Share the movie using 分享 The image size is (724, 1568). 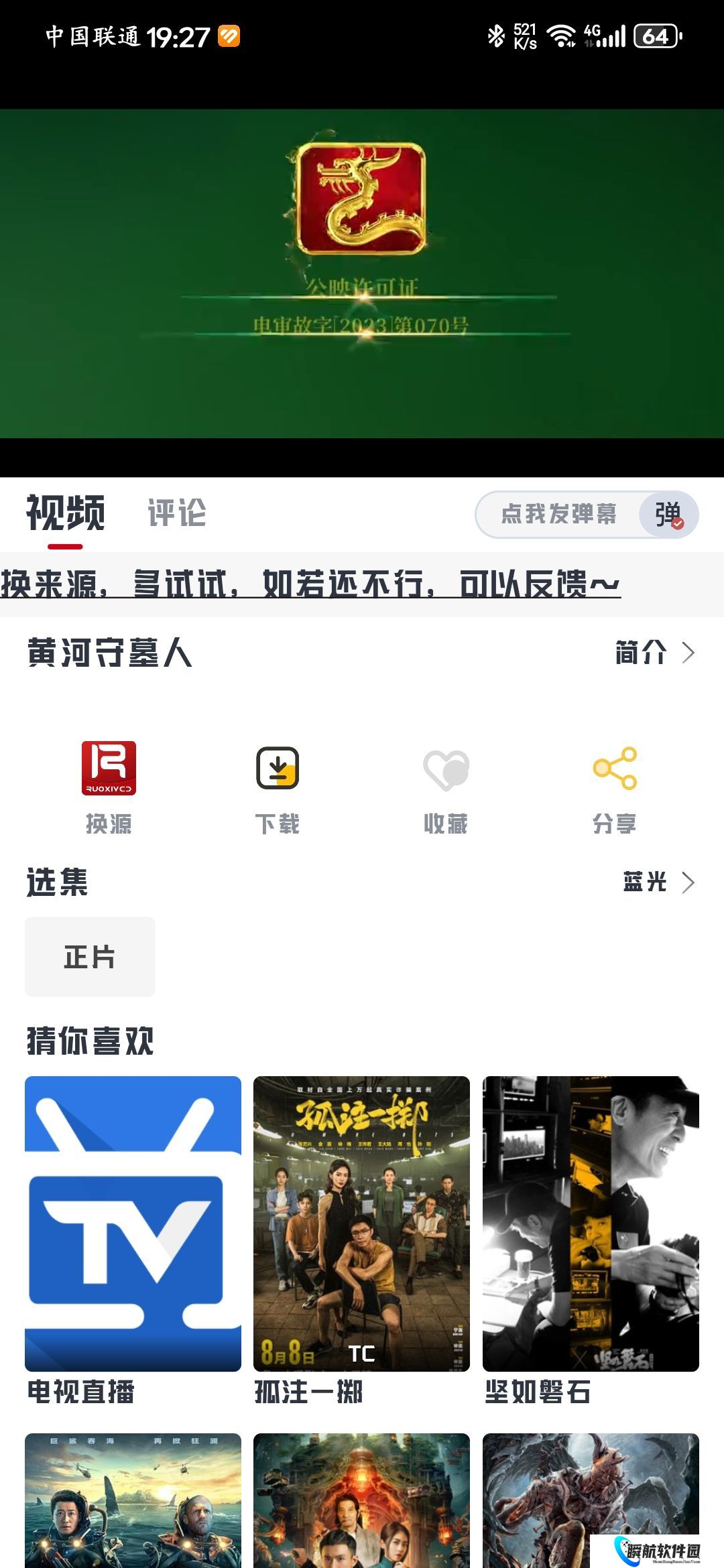click(615, 787)
